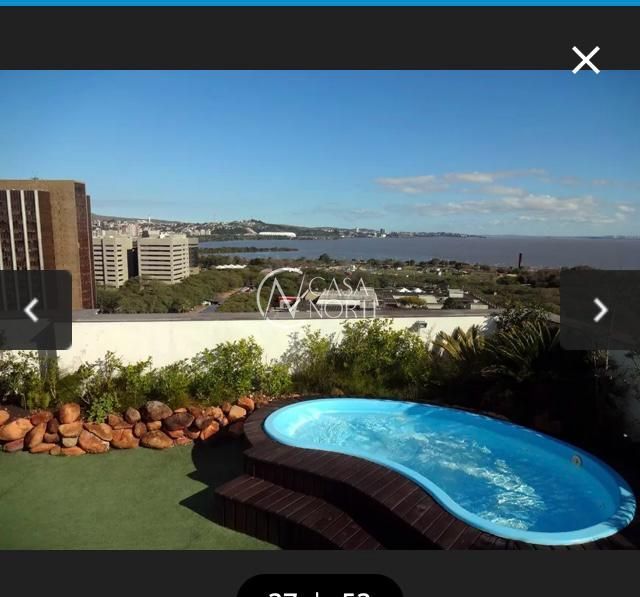The image size is (640, 597).
Task: Go to the previous photo
Action: pos(32,310)
